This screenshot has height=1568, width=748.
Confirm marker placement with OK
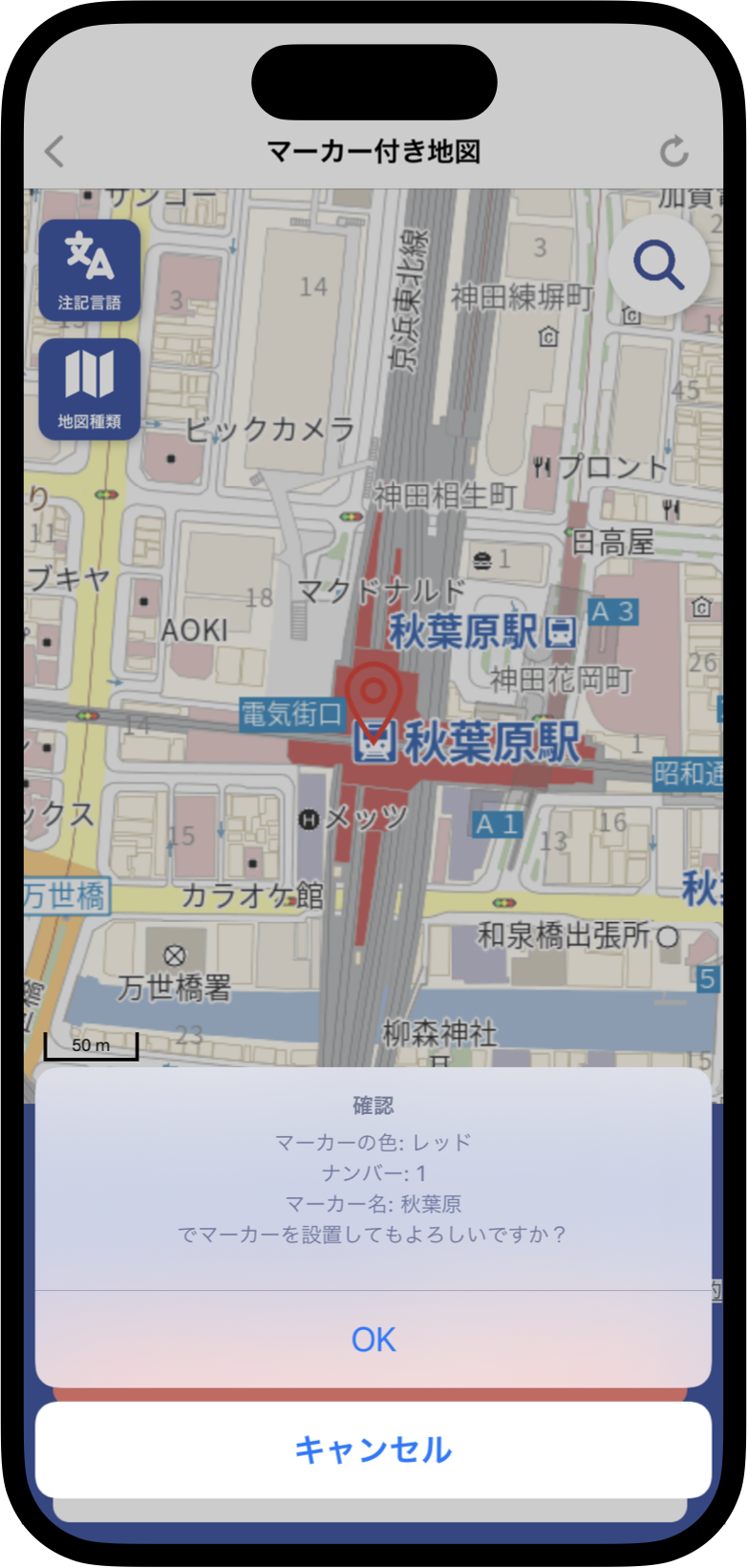click(x=374, y=1340)
